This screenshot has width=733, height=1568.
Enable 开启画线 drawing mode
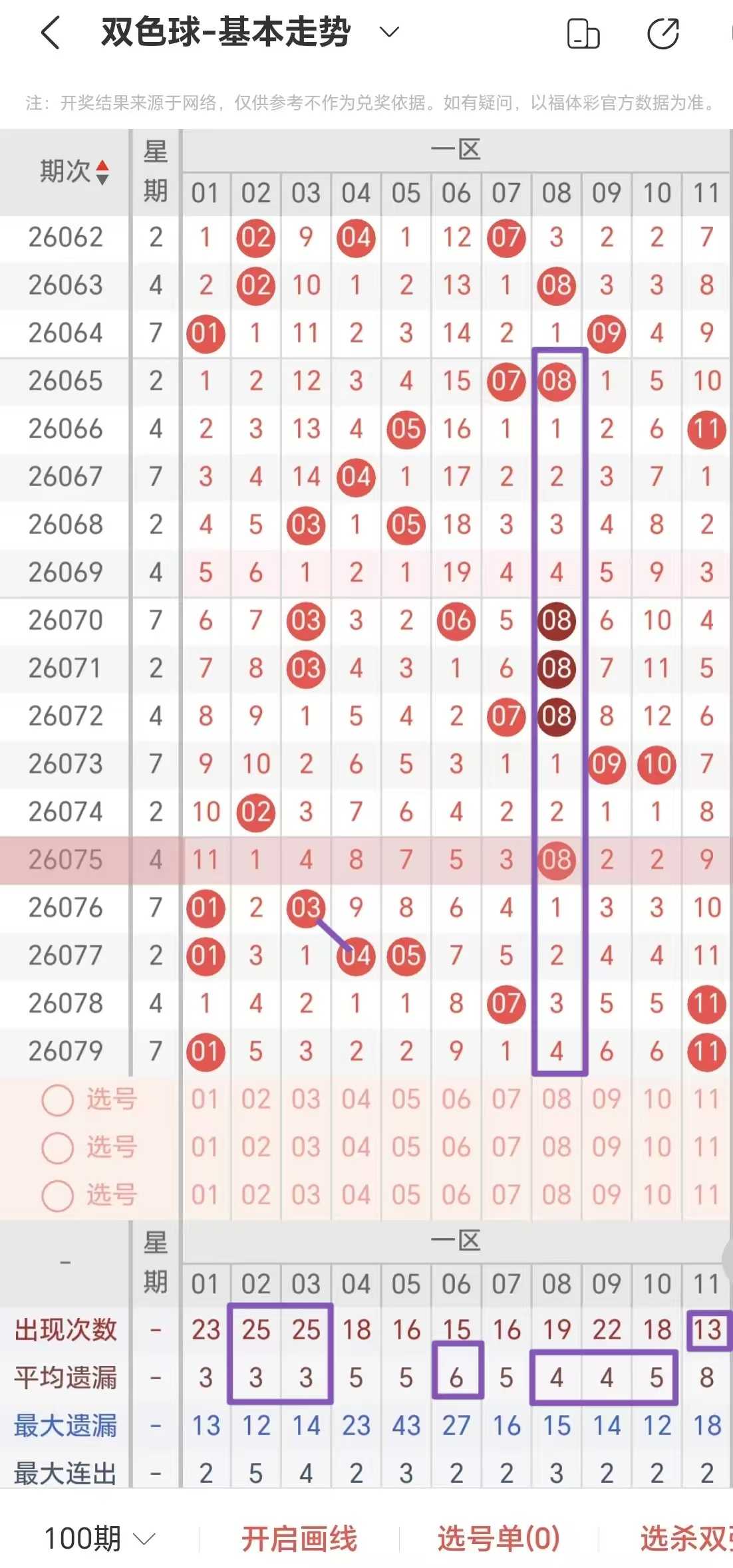(x=299, y=1538)
